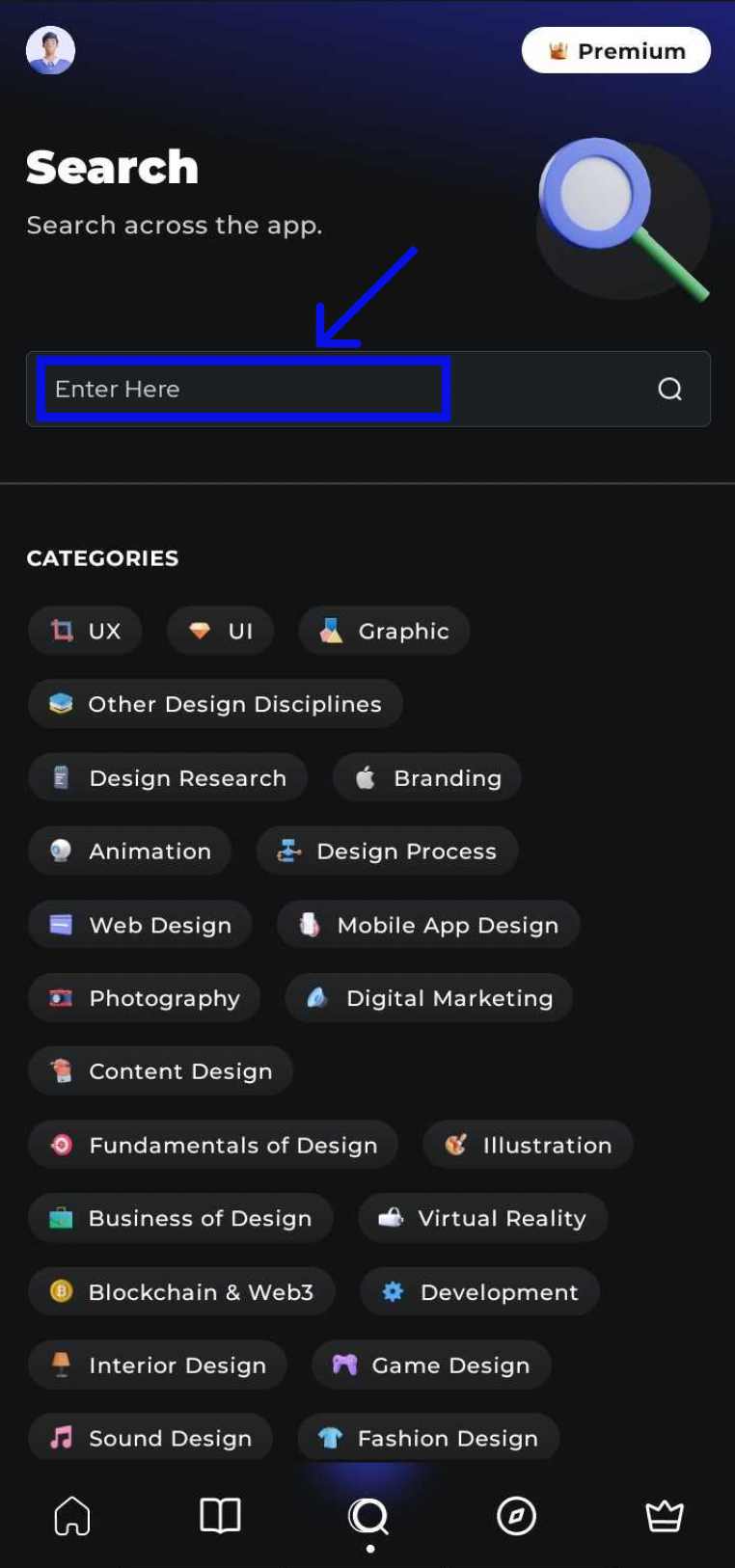
Task: Focus the Enter Here search field
Action: [243, 389]
